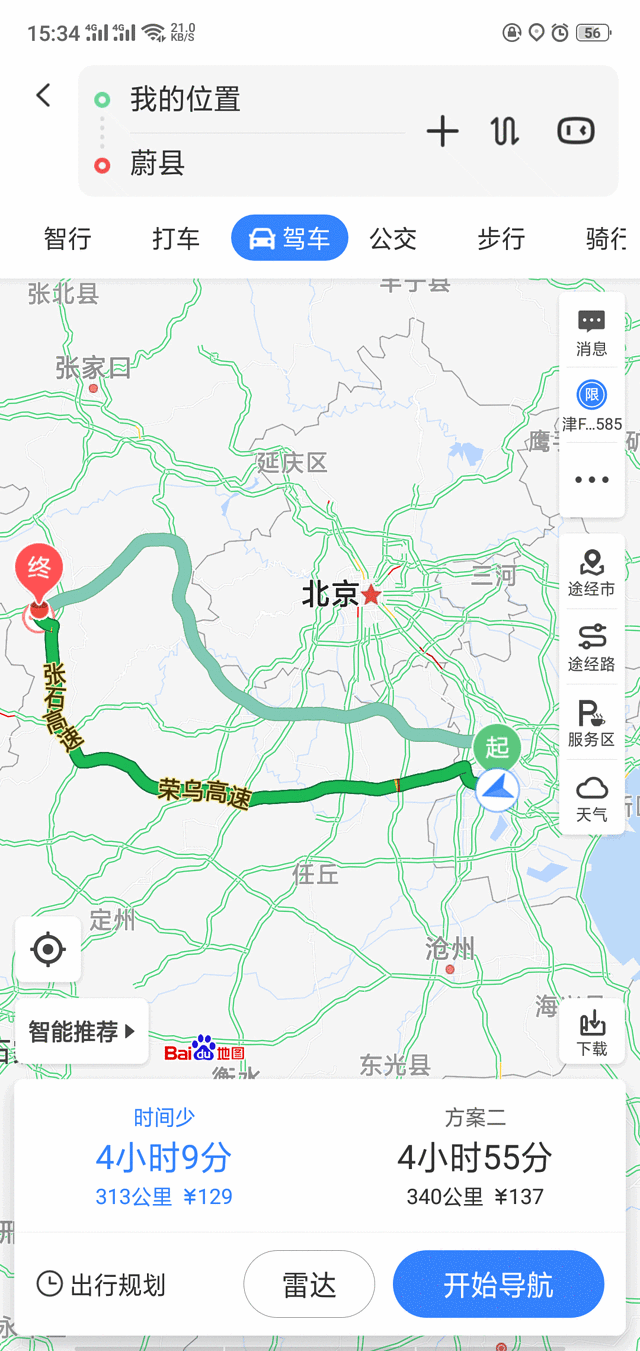
Task: Switch to the 智行 tab
Action: (67, 239)
